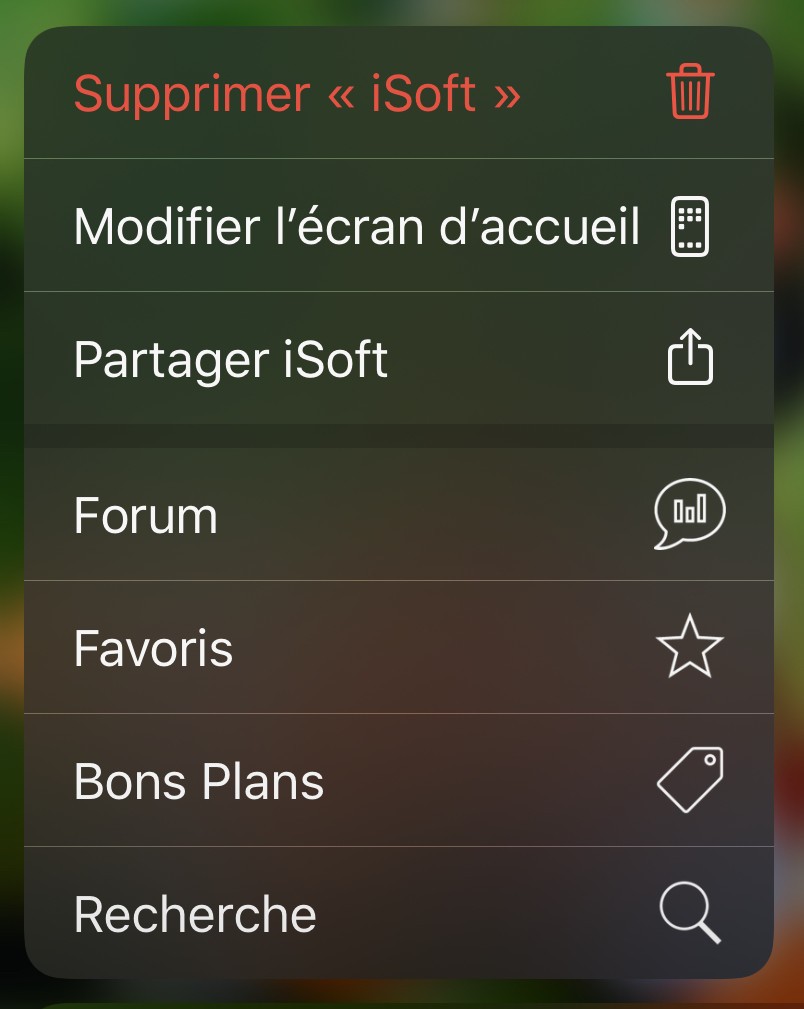The height and width of the screenshot is (1009, 804).
Task: Tap the Supprimer label text
Action: pyautogui.click(x=190, y=92)
